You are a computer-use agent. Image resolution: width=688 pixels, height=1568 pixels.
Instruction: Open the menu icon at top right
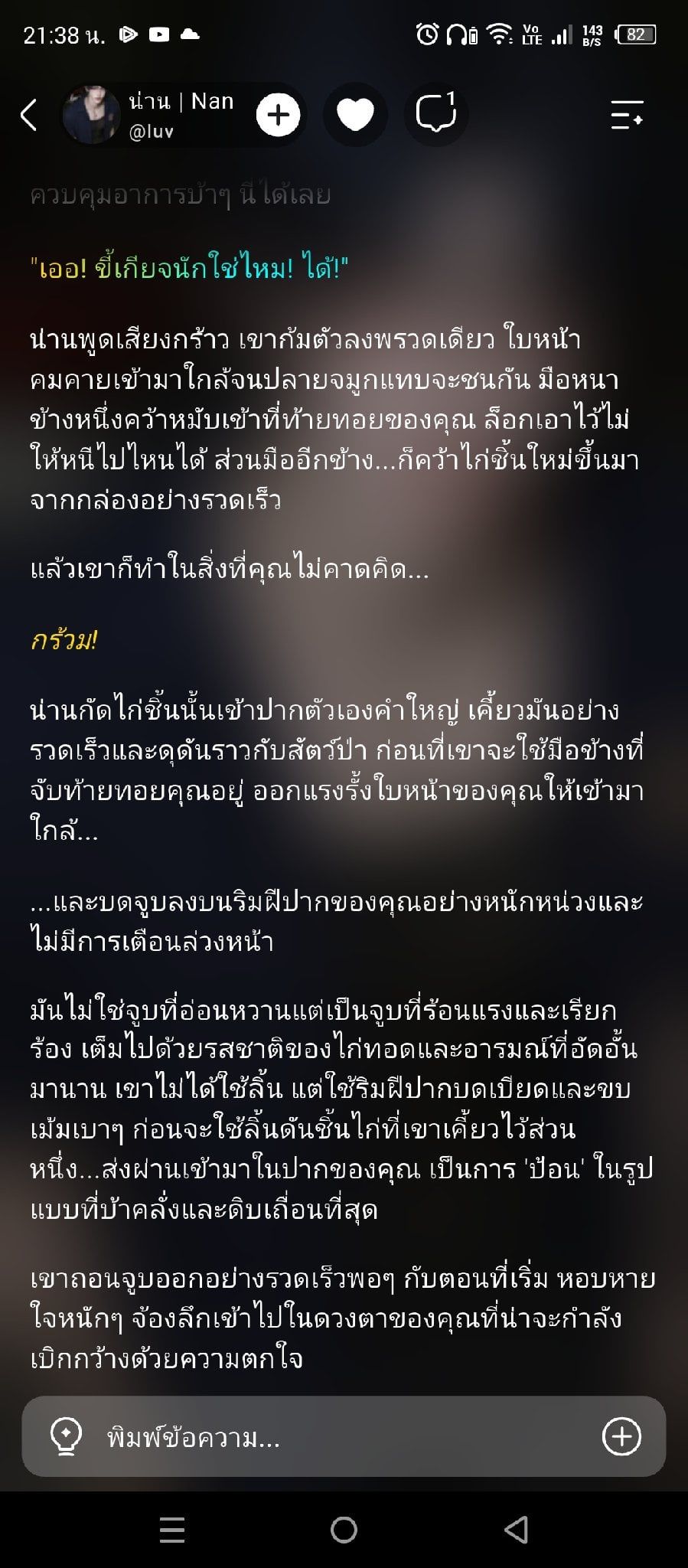(627, 115)
